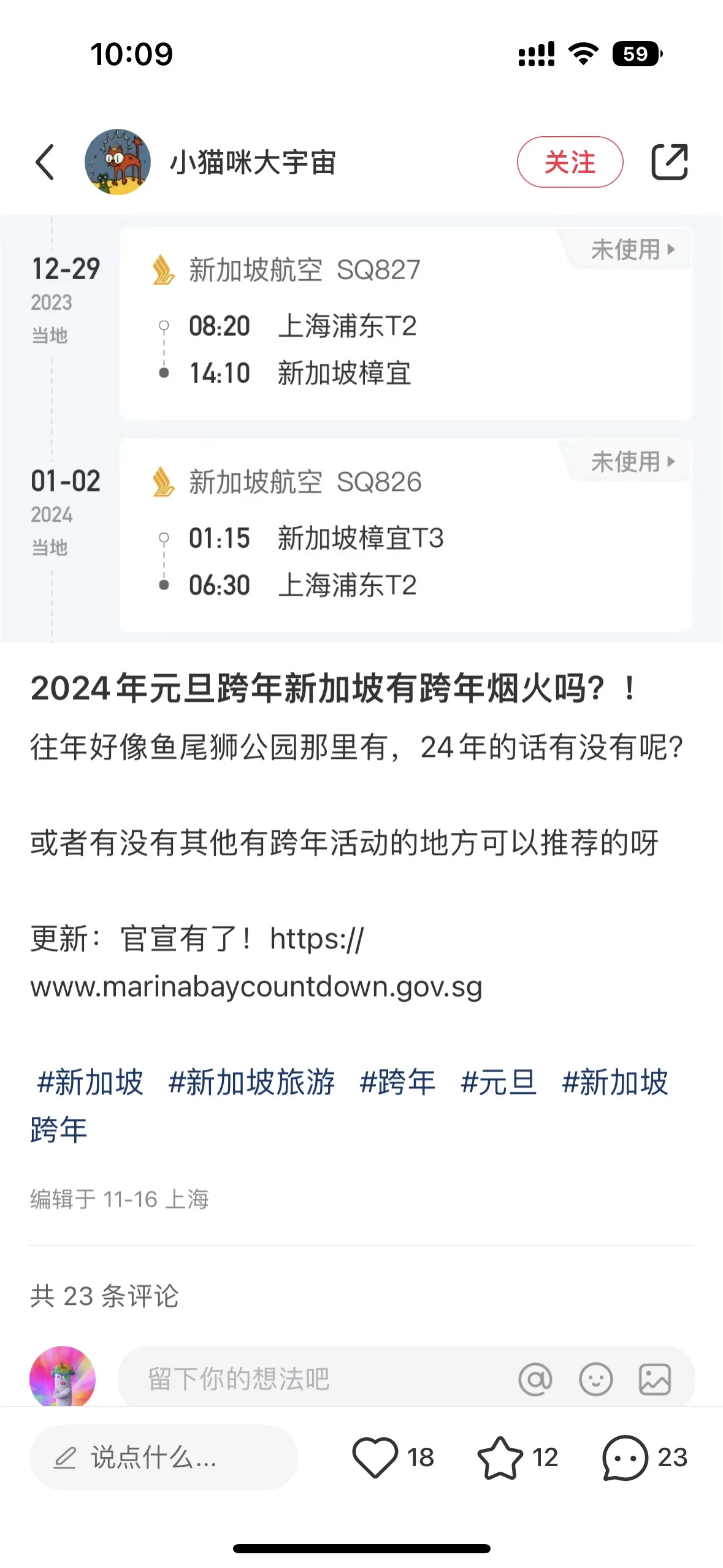Open the #新加坡旅游 hashtag
723x1568 pixels.
click(x=251, y=1082)
